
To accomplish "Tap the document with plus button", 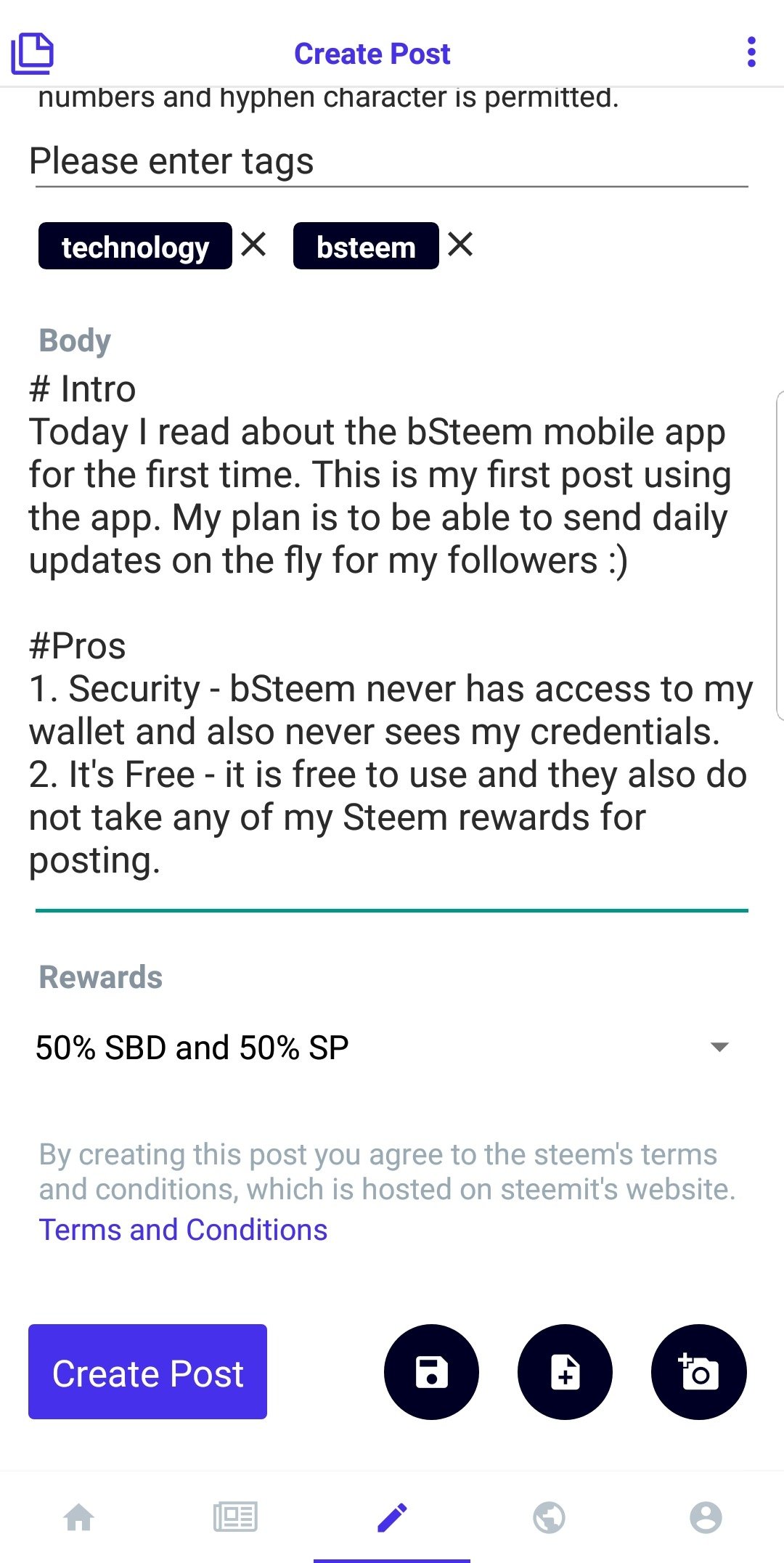I will [x=565, y=1371].
